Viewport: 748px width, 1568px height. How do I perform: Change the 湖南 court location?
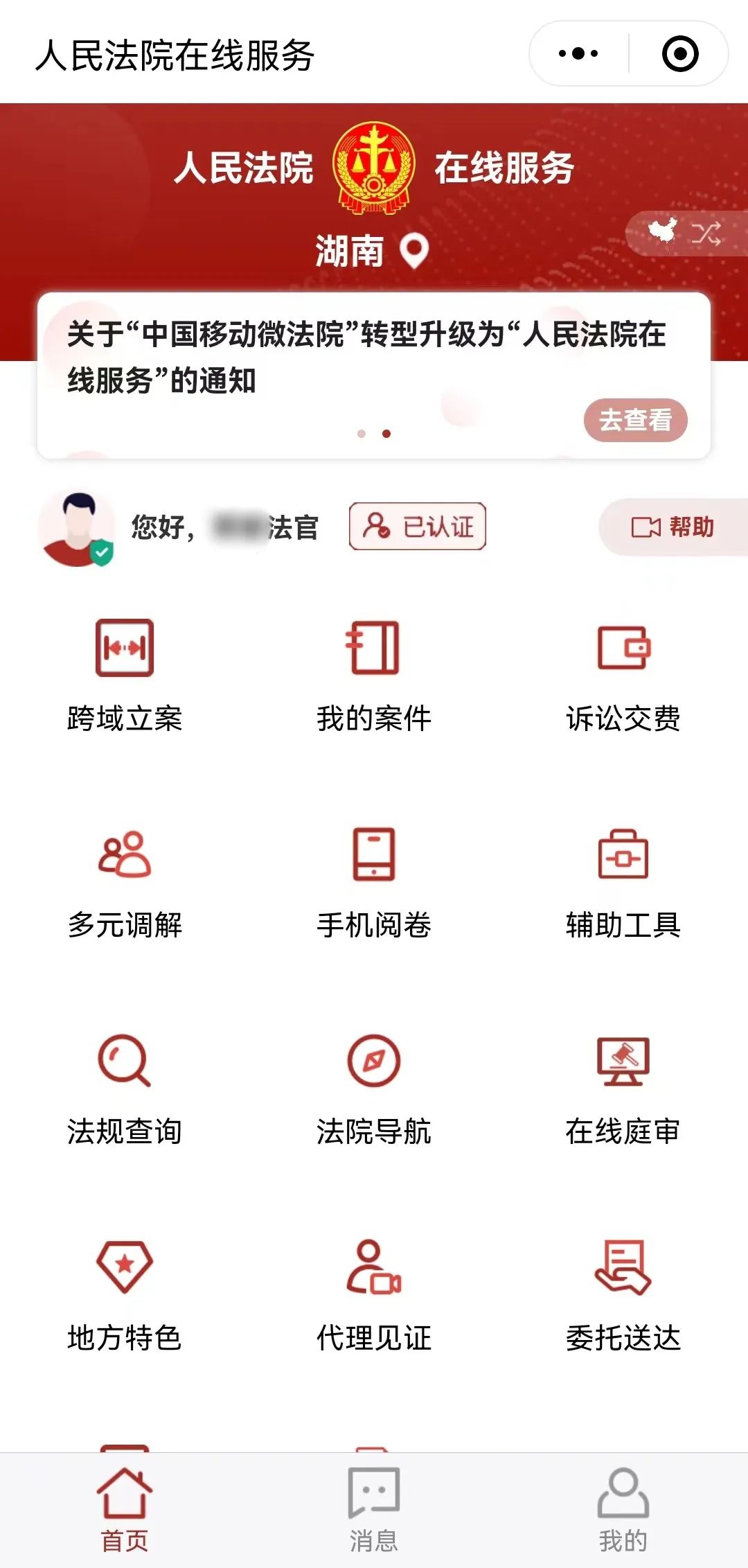point(372,251)
